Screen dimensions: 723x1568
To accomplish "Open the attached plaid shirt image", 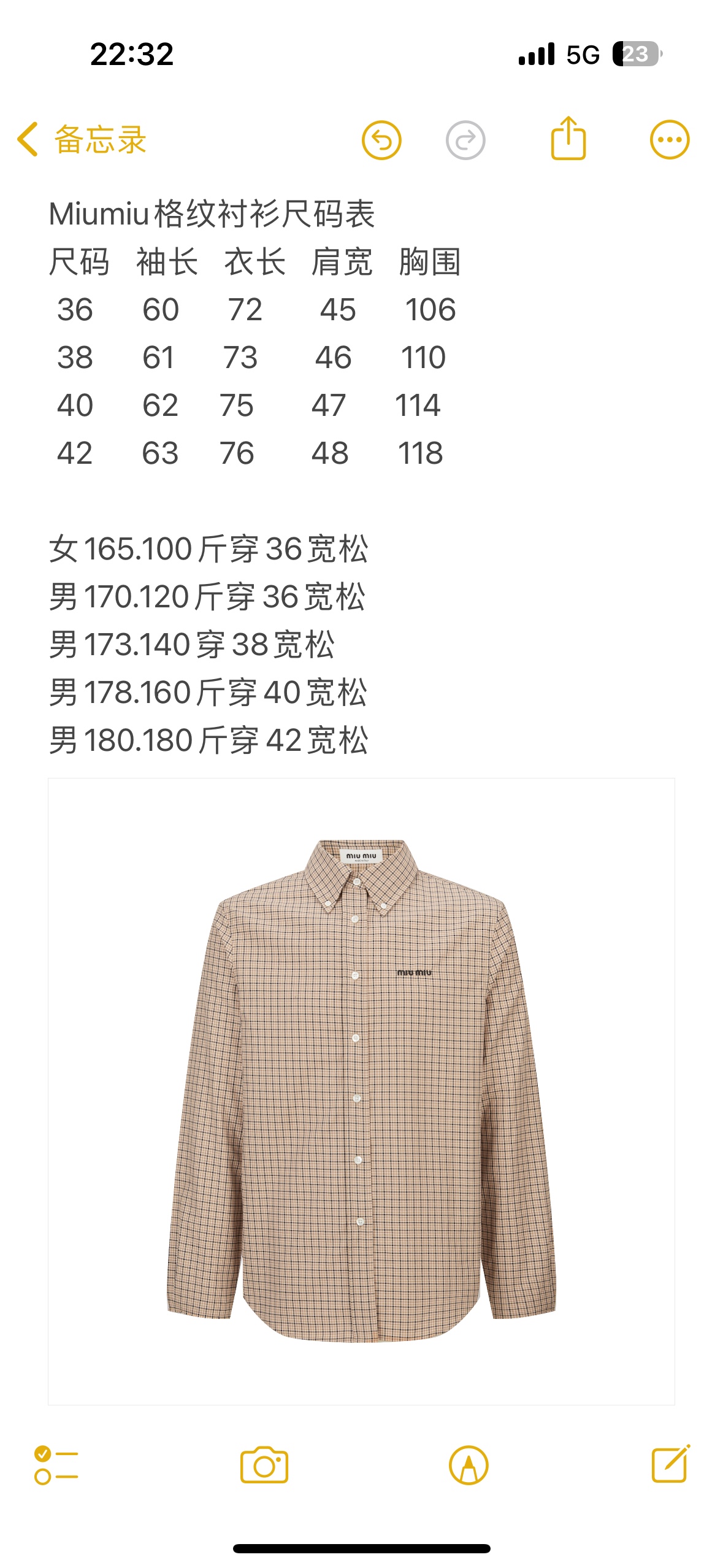I will click(x=361, y=1092).
